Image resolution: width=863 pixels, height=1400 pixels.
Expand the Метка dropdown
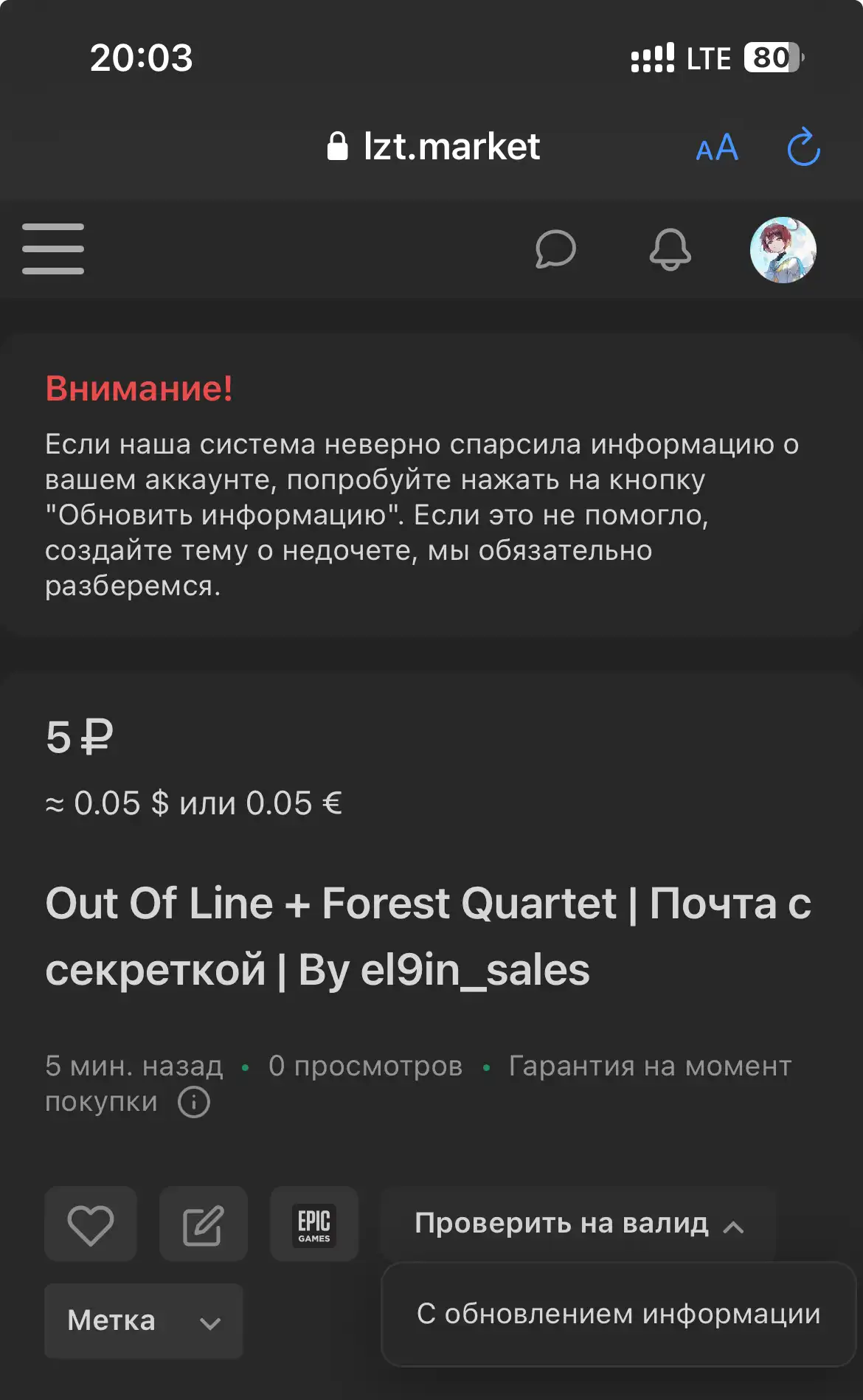(144, 1320)
